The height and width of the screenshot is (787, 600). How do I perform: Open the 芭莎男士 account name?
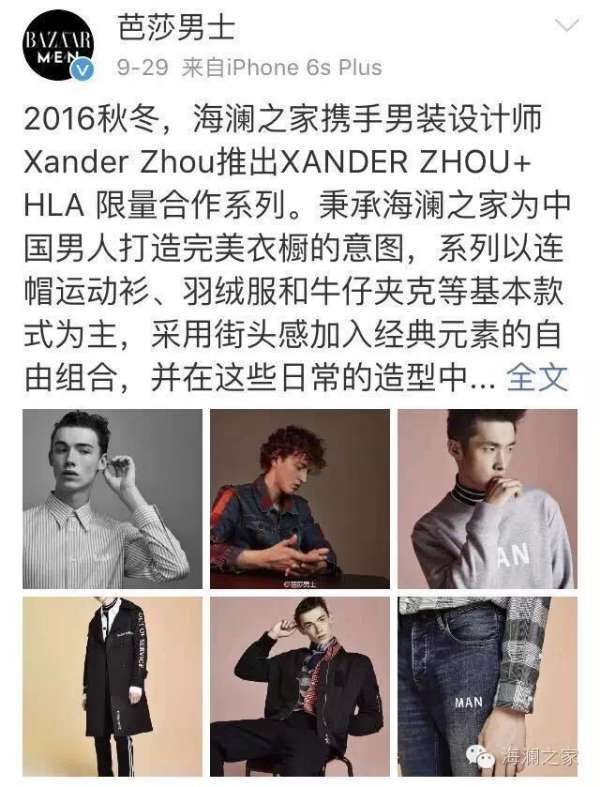[176, 27]
